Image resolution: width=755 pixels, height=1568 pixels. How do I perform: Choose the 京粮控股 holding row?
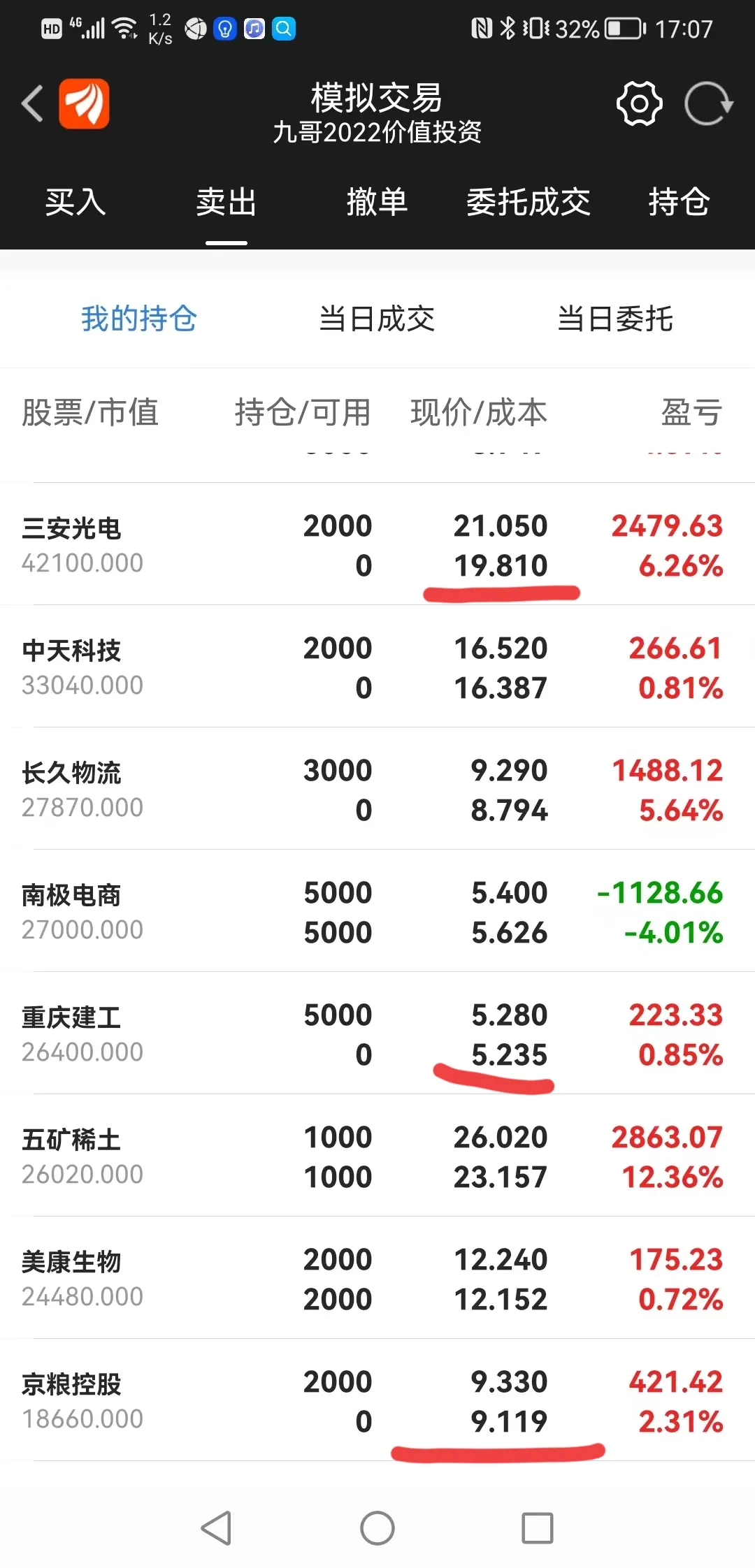click(x=377, y=1400)
